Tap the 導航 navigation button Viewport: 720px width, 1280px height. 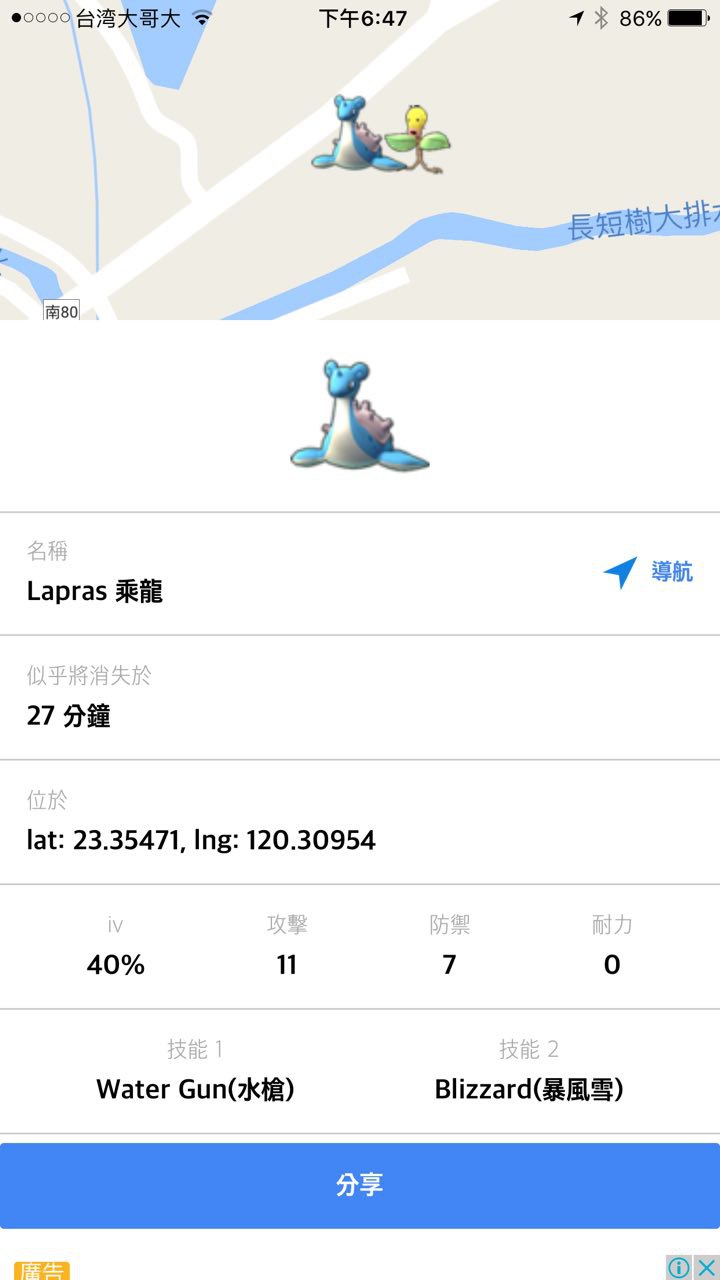coord(648,573)
